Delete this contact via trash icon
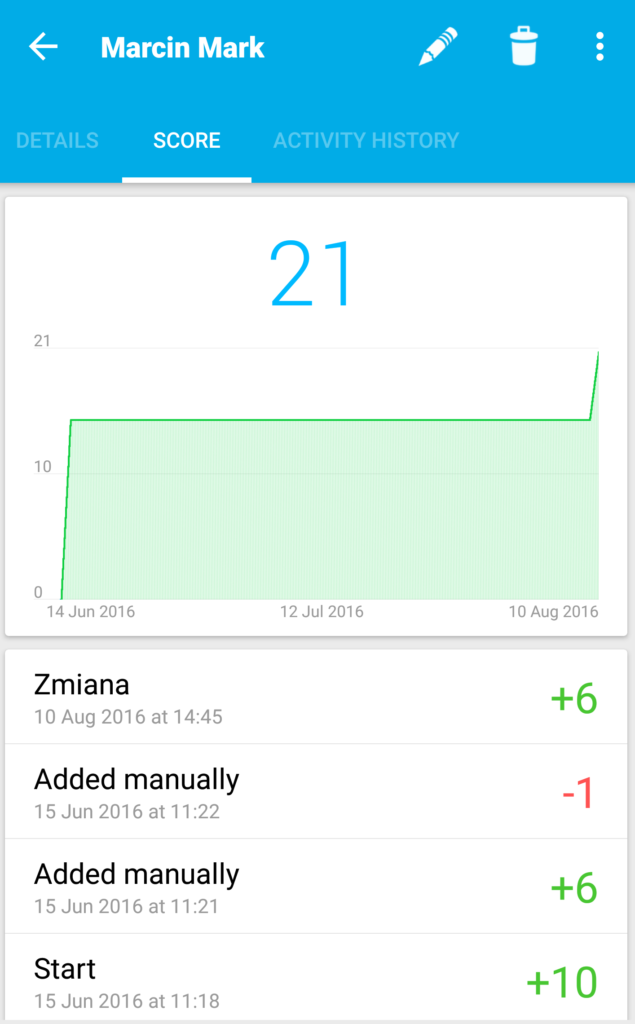 tap(524, 47)
